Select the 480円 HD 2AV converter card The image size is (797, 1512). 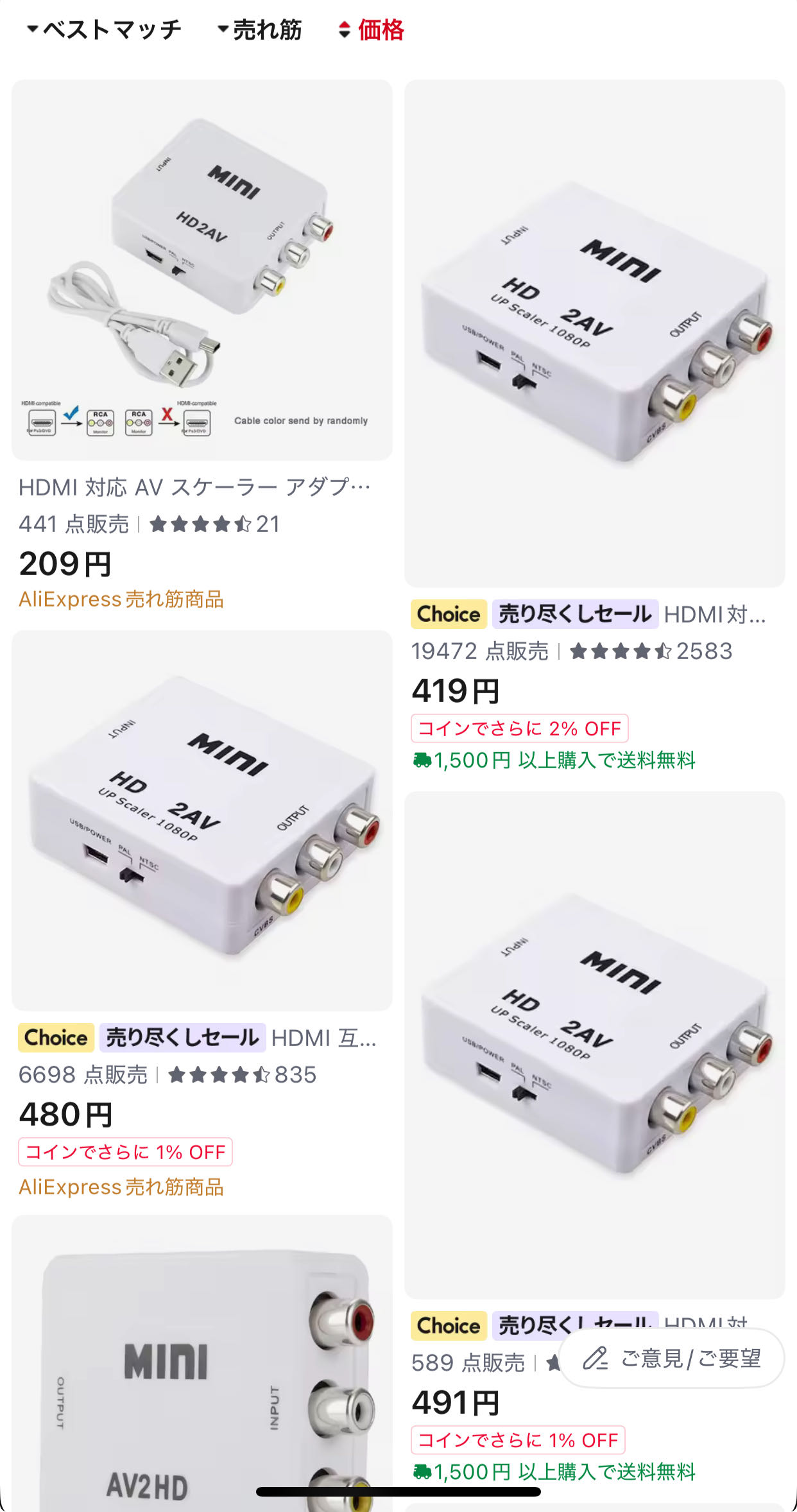201,820
